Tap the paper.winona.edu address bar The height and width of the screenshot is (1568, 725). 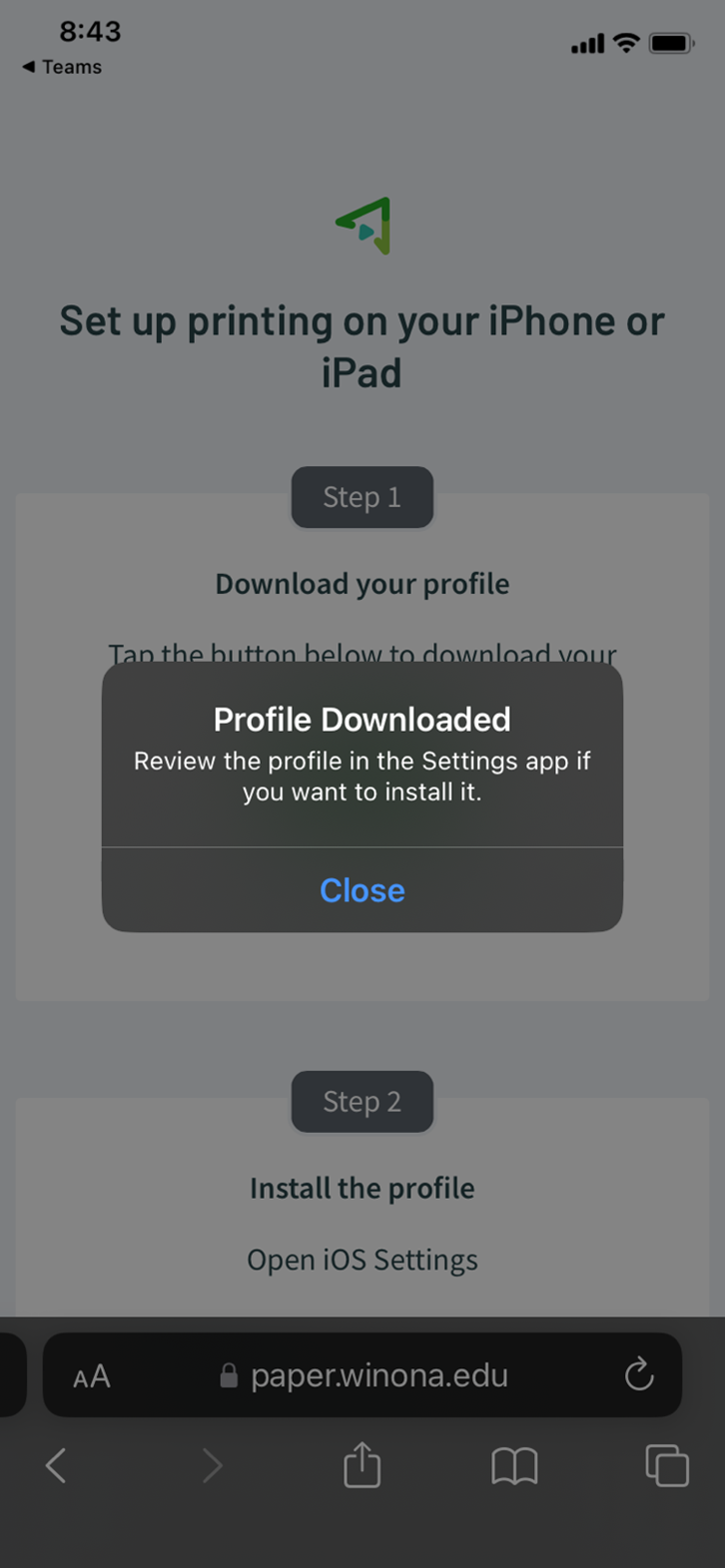[377, 1376]
